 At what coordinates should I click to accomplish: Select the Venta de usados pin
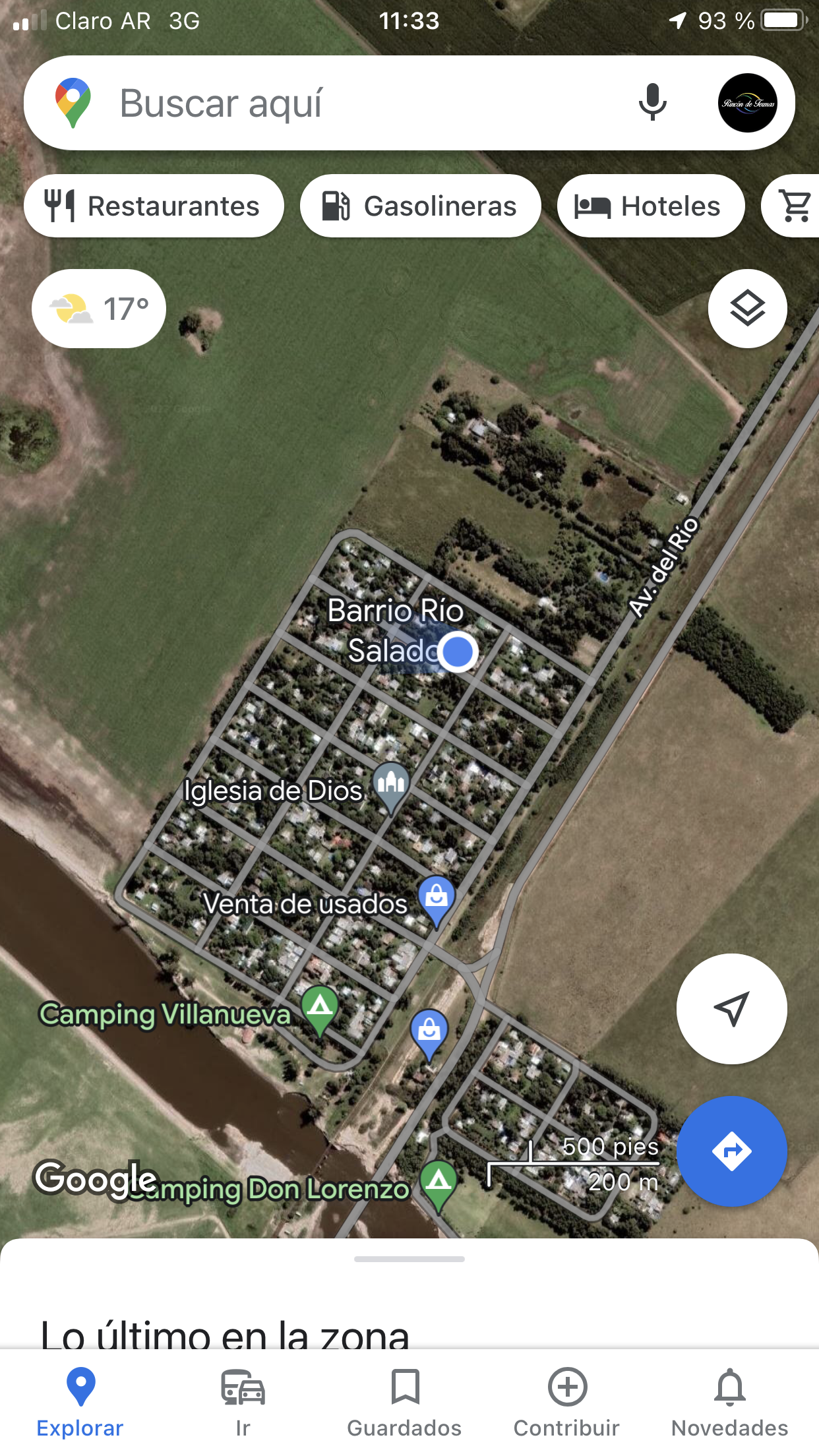(x=437, y=898)
